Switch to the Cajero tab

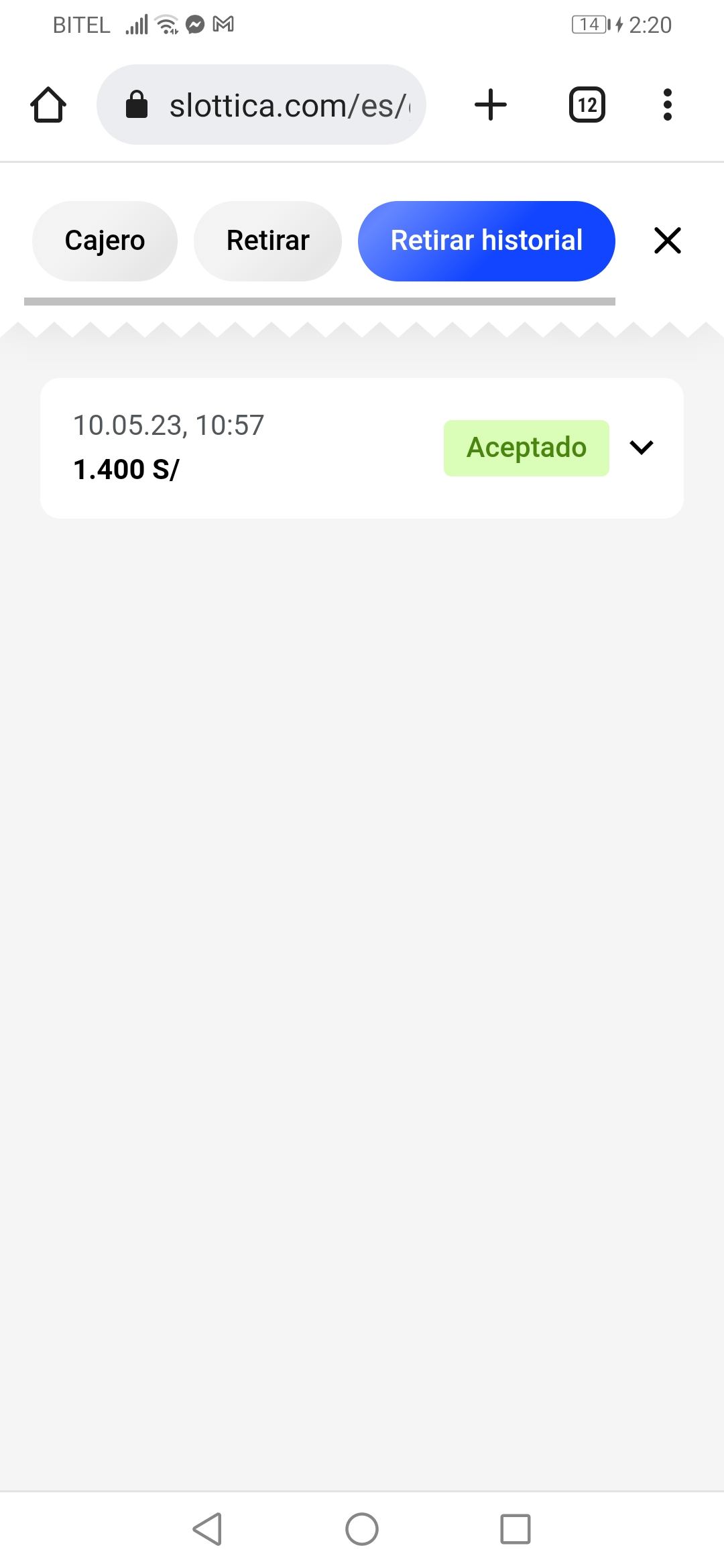105,241
